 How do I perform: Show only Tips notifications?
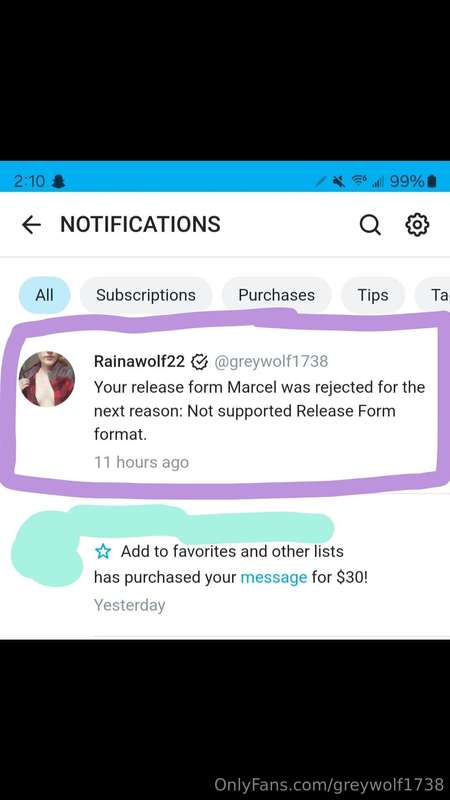pos(373,295)
